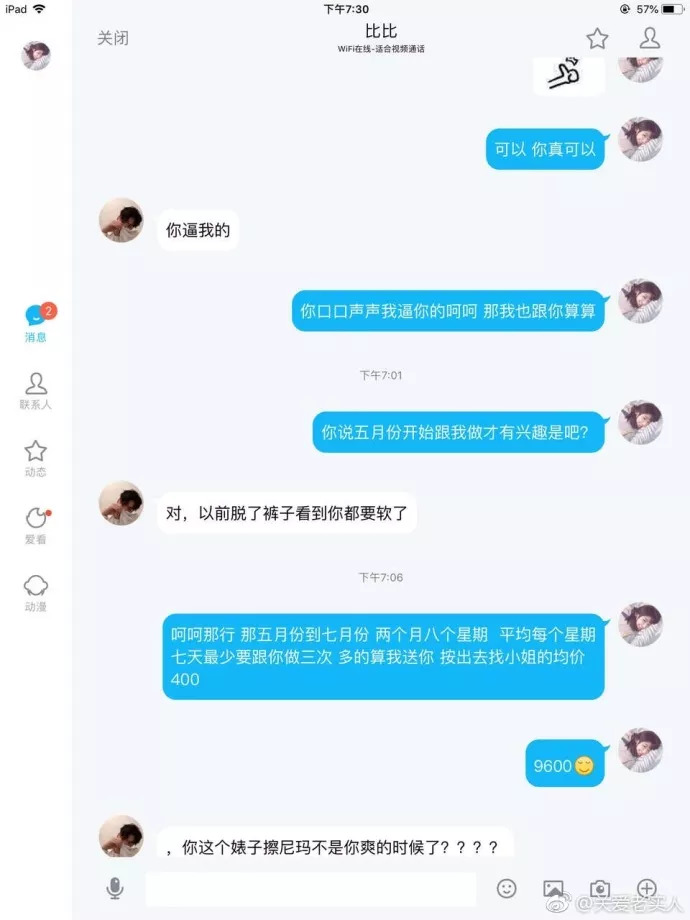This screenshot has width=690, height=920.
Task: Open the 爱看 tab
Action: (x=36, y=525)
